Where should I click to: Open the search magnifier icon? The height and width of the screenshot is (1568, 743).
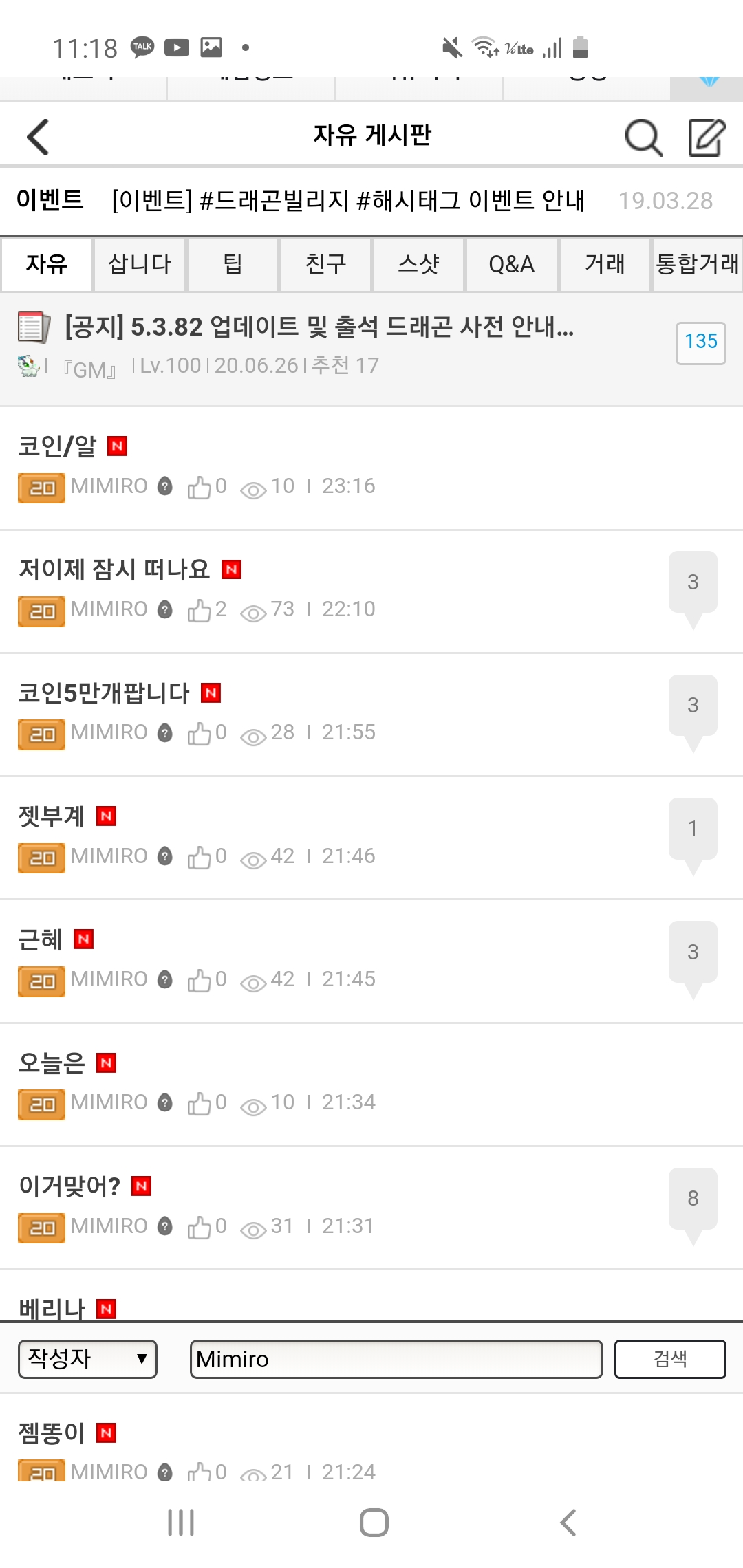coord(643,137)
